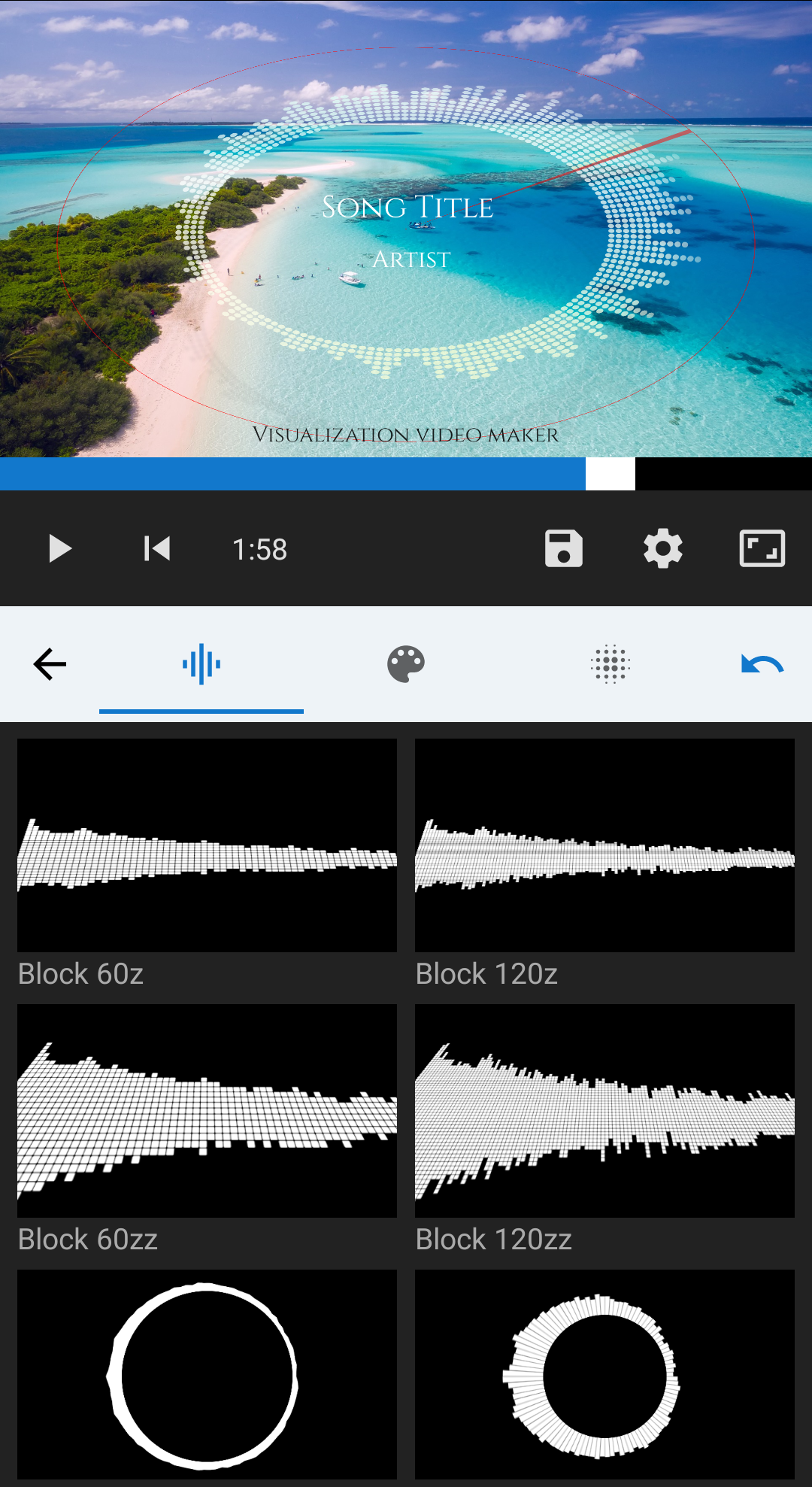Switch to the waveform styles tab

click(x=201, y=664)
